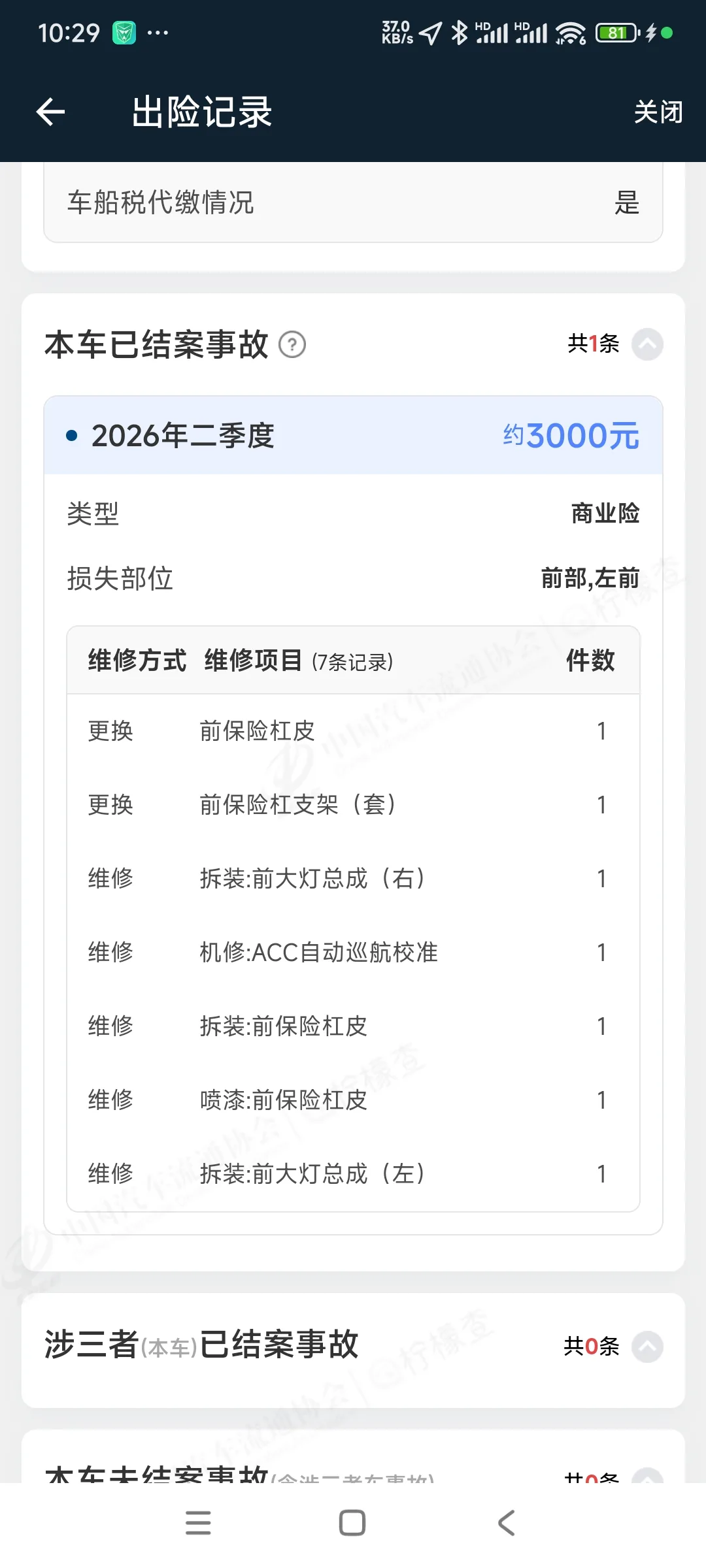Open system recent apps menu
Screen dimensions: 706x1568
coord(198,1523)
